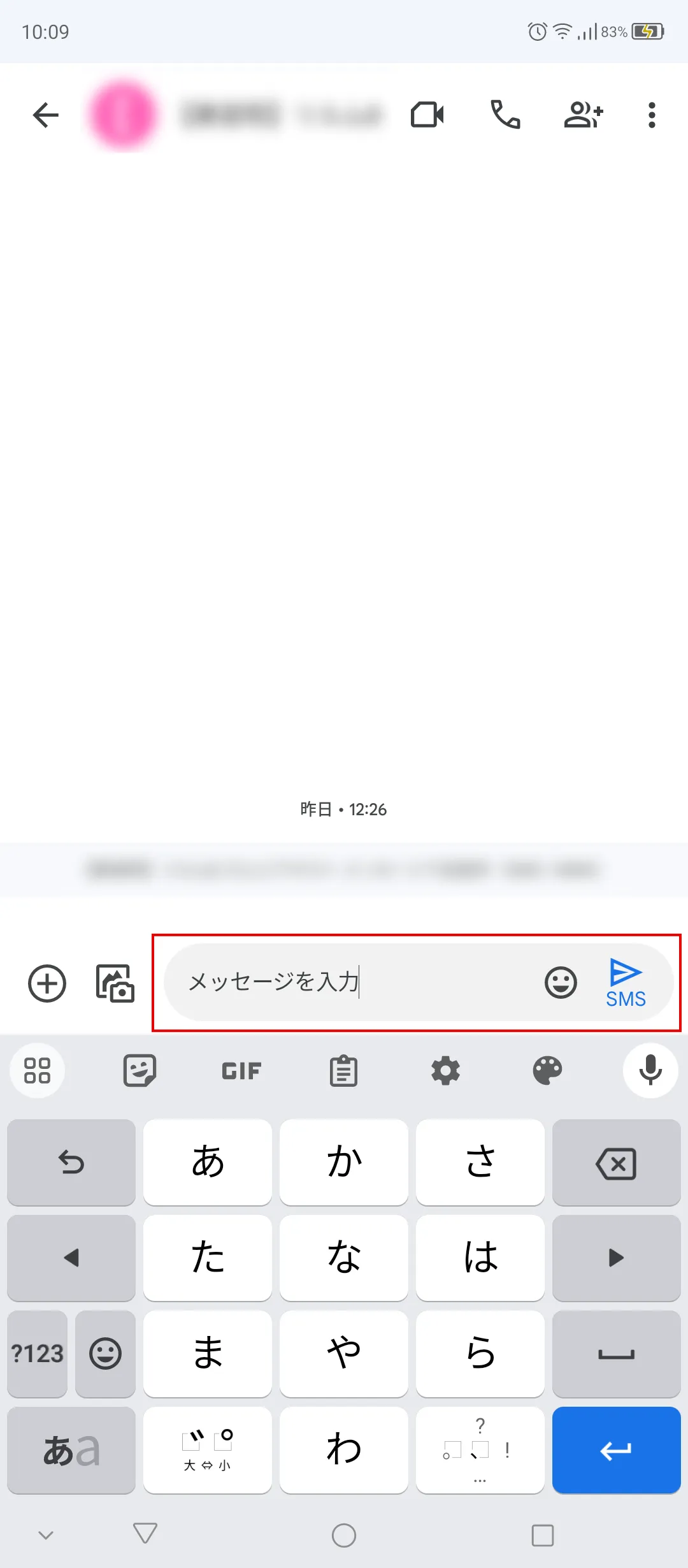The image size is (688, 1568).
Task: Open the gallery and camera picker
Action: (115, 984)
